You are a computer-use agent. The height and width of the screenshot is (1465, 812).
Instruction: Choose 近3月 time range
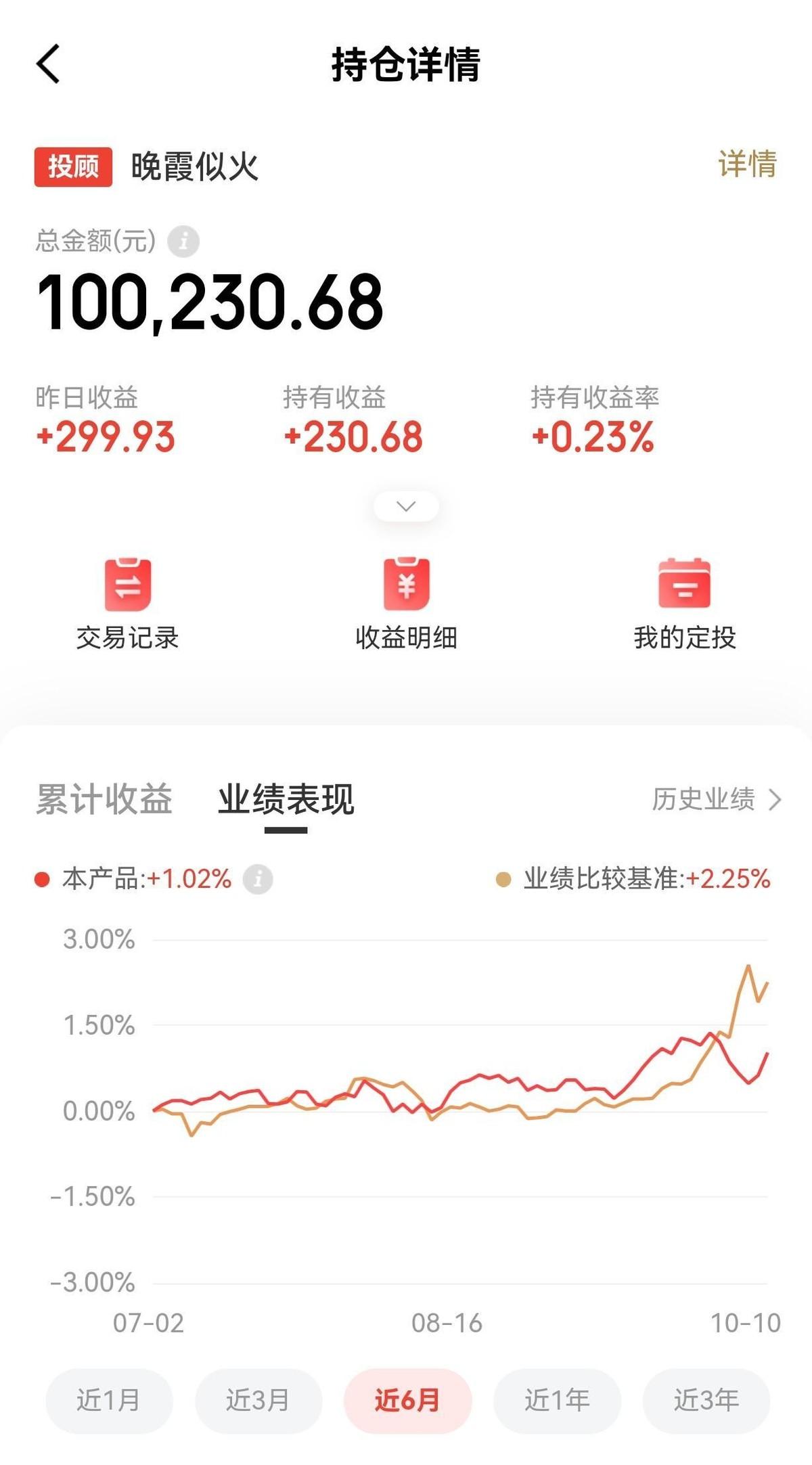pos(258,1400)
